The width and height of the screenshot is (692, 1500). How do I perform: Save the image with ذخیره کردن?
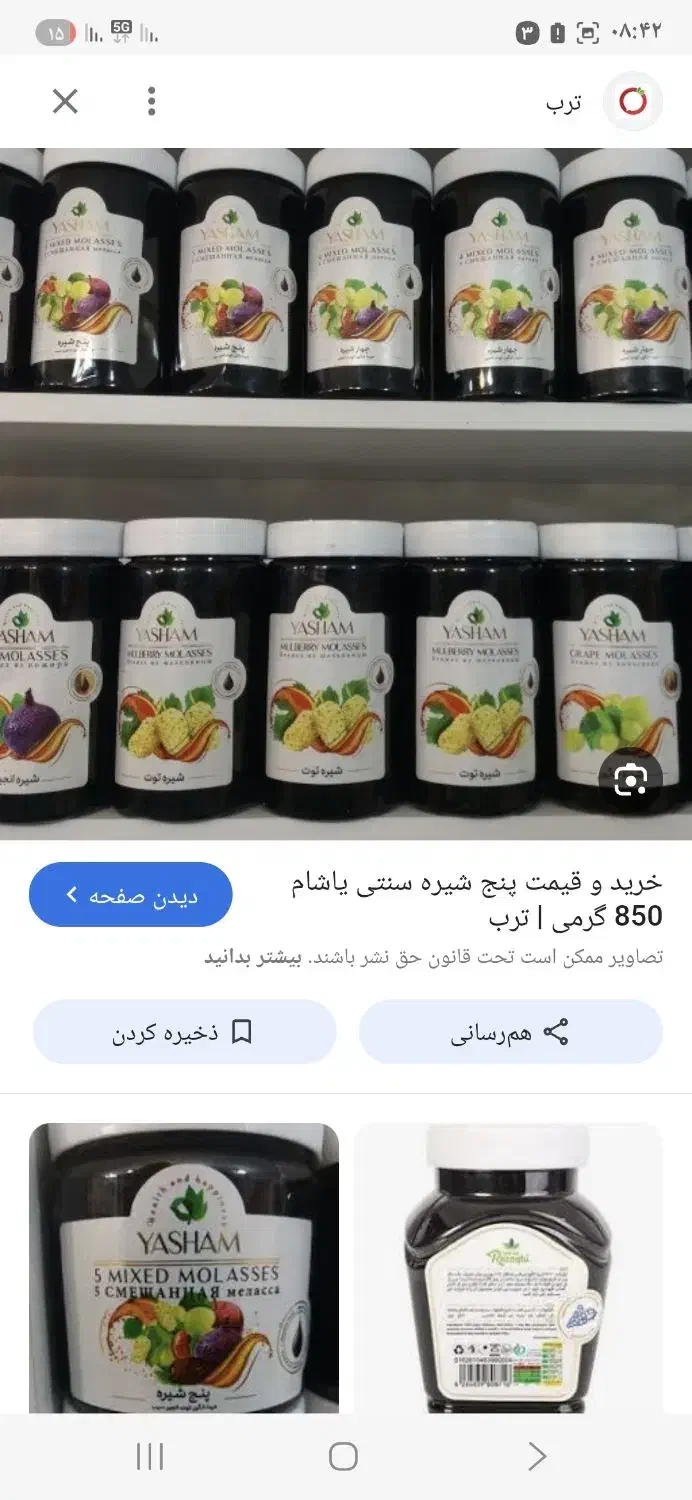pyautogui.click(x=184, y=1032)
